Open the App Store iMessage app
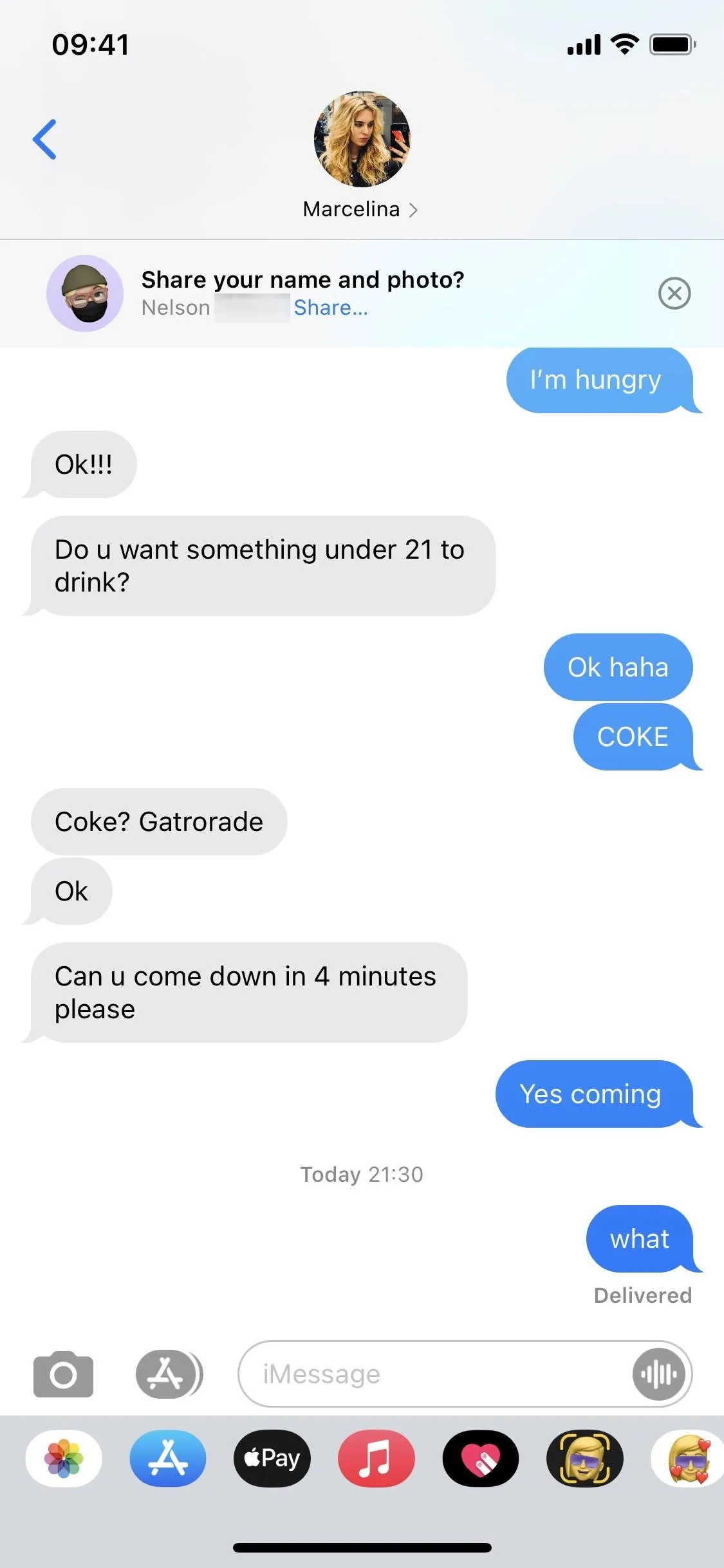Screen dimensions: 724x1568 (x=168, y=1459)
